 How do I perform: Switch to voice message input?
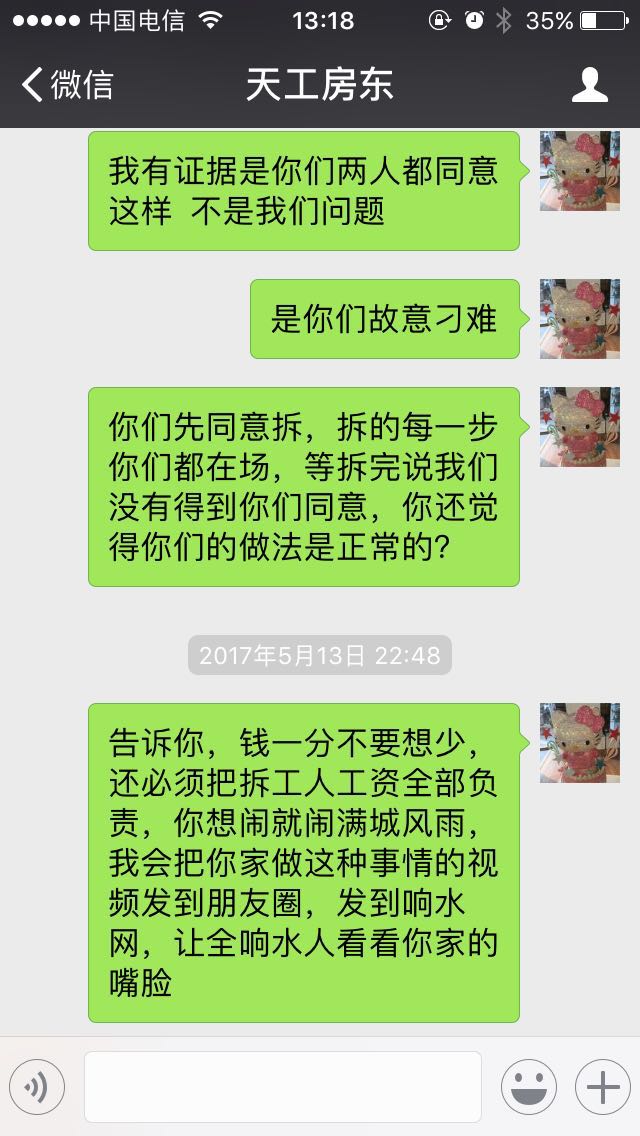point(37,1087)
